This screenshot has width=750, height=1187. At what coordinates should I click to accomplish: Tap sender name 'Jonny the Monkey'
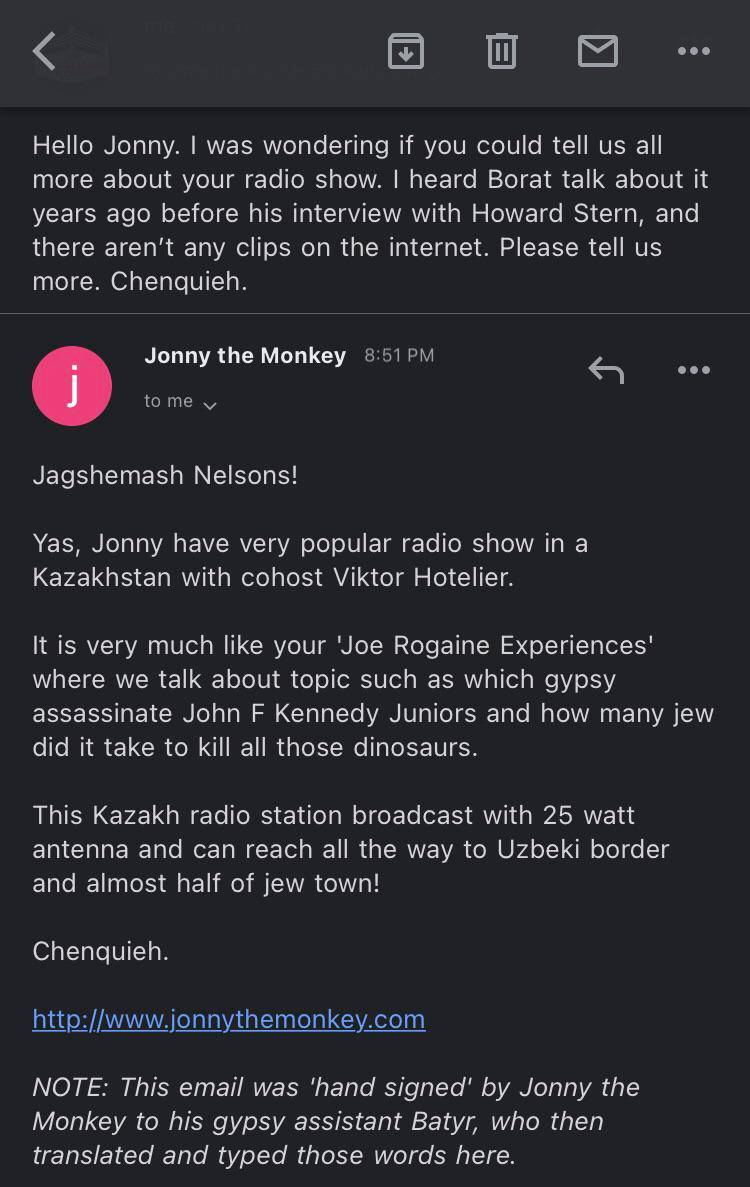(x=245, y=355)
